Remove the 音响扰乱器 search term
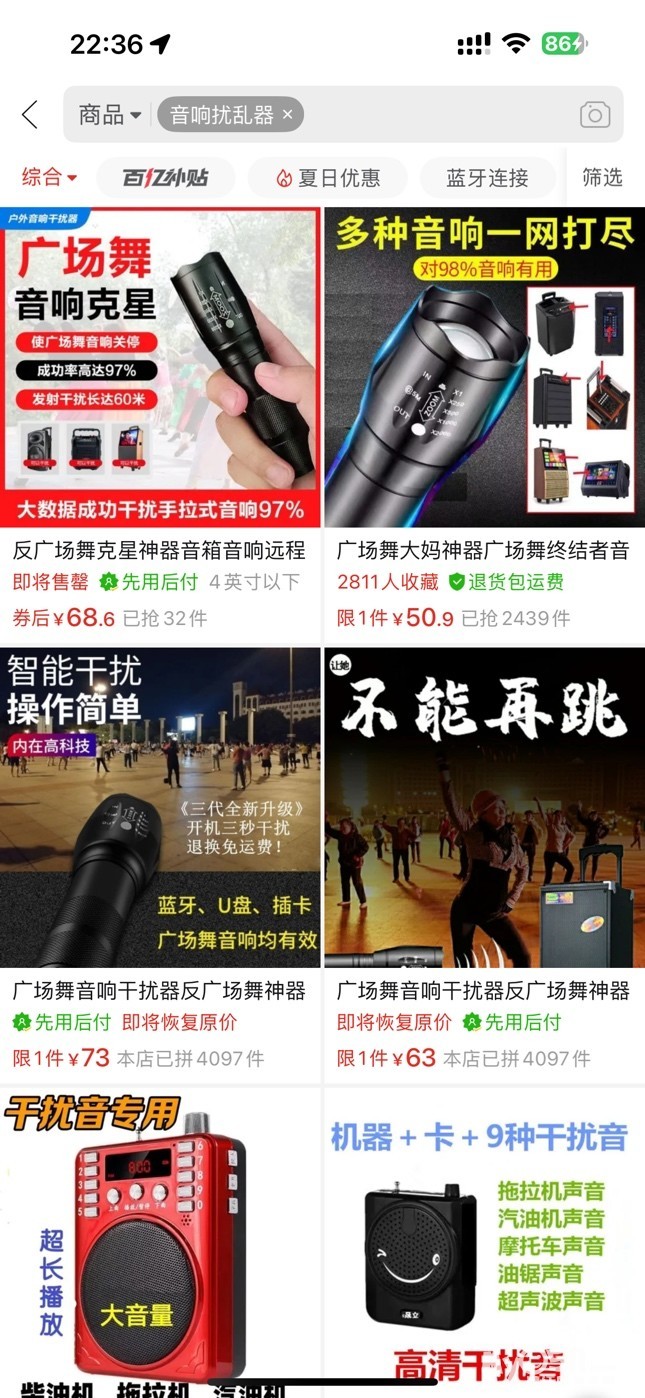Screen dimensions: 645x1398 (x=288, y=115)
